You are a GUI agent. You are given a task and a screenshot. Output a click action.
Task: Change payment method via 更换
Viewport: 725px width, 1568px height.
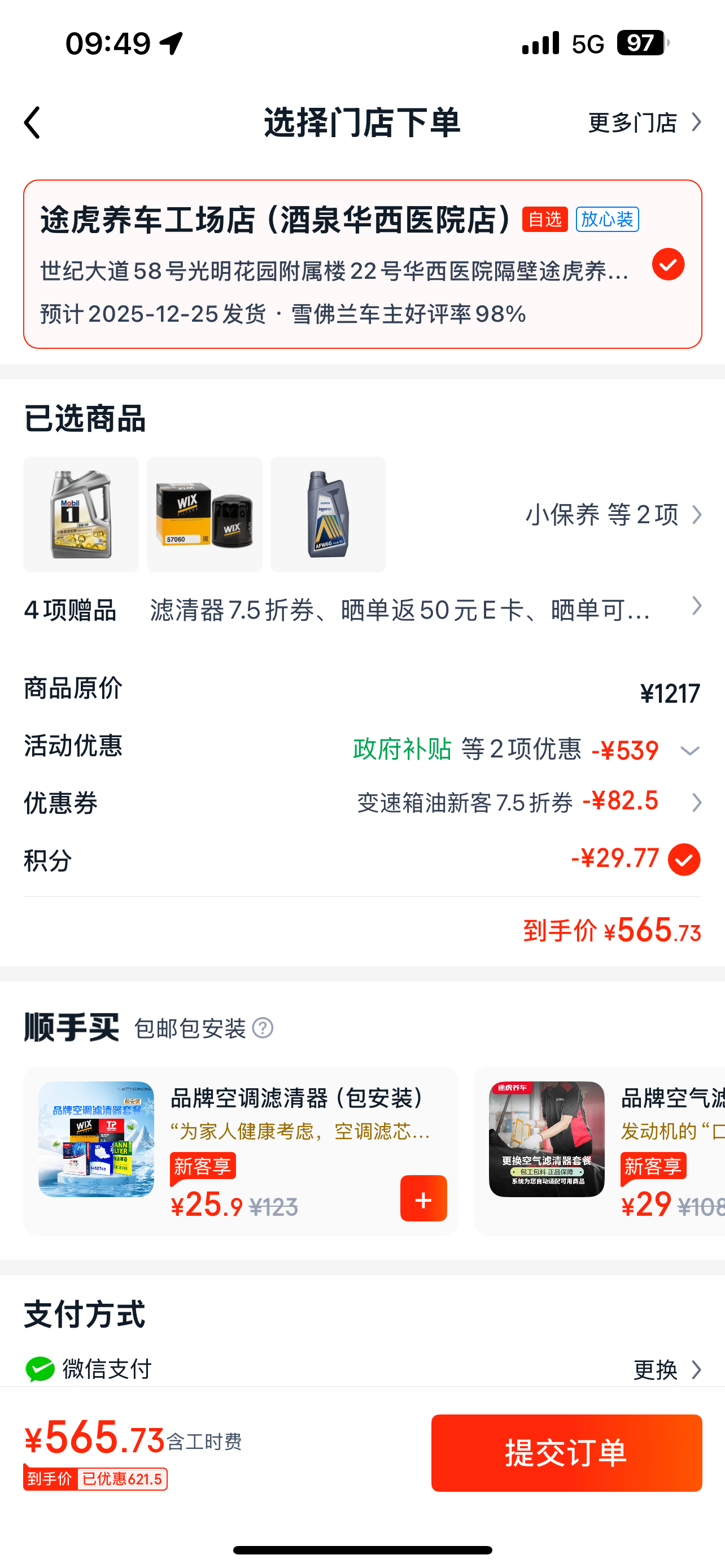[667, 1370]
